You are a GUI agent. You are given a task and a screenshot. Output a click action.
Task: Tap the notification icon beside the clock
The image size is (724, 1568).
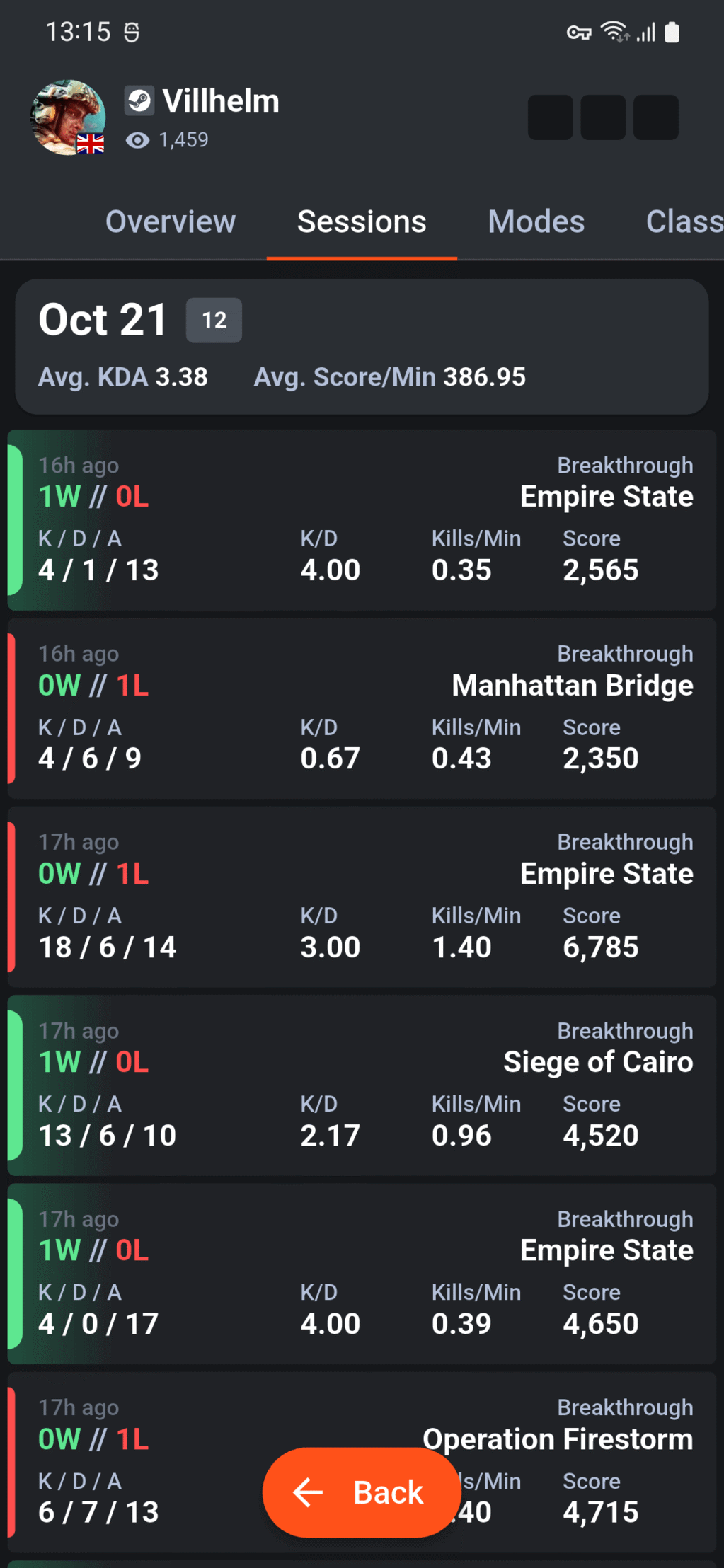[x=132, y=32]
